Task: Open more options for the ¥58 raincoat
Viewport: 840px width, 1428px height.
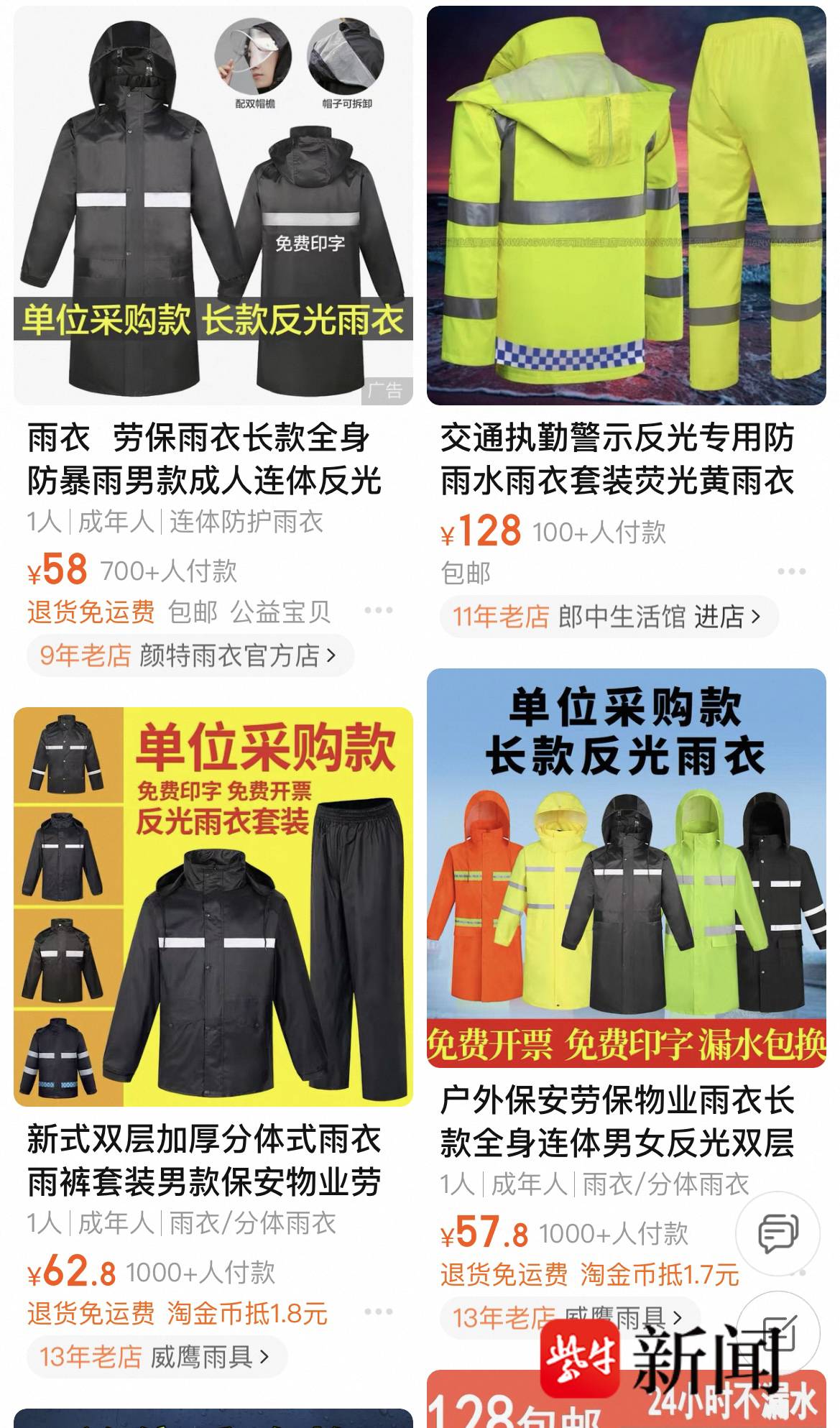Action: click(378, 611)
